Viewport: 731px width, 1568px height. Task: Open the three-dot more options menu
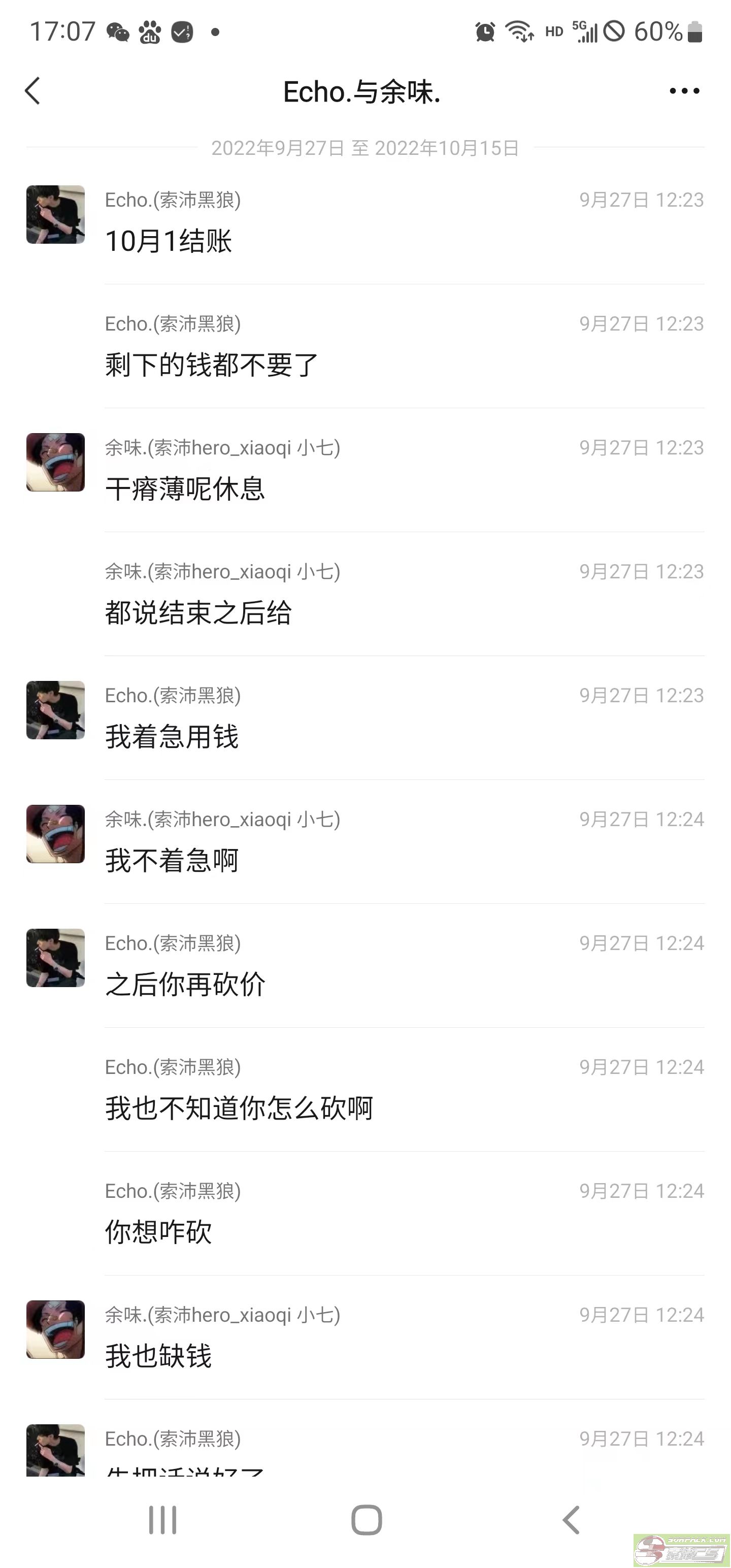tap(684, 91)
